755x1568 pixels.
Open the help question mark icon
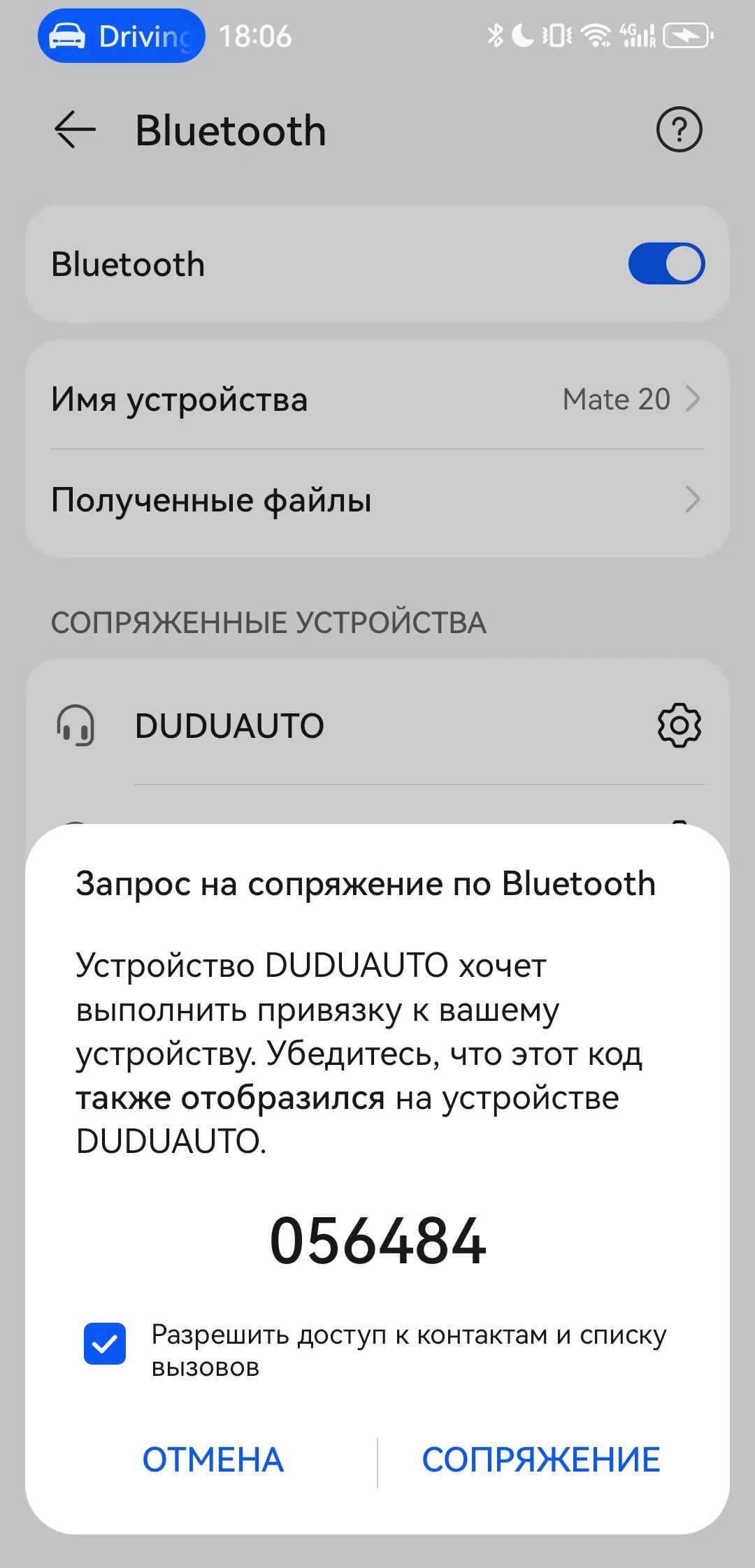[678, 130]
